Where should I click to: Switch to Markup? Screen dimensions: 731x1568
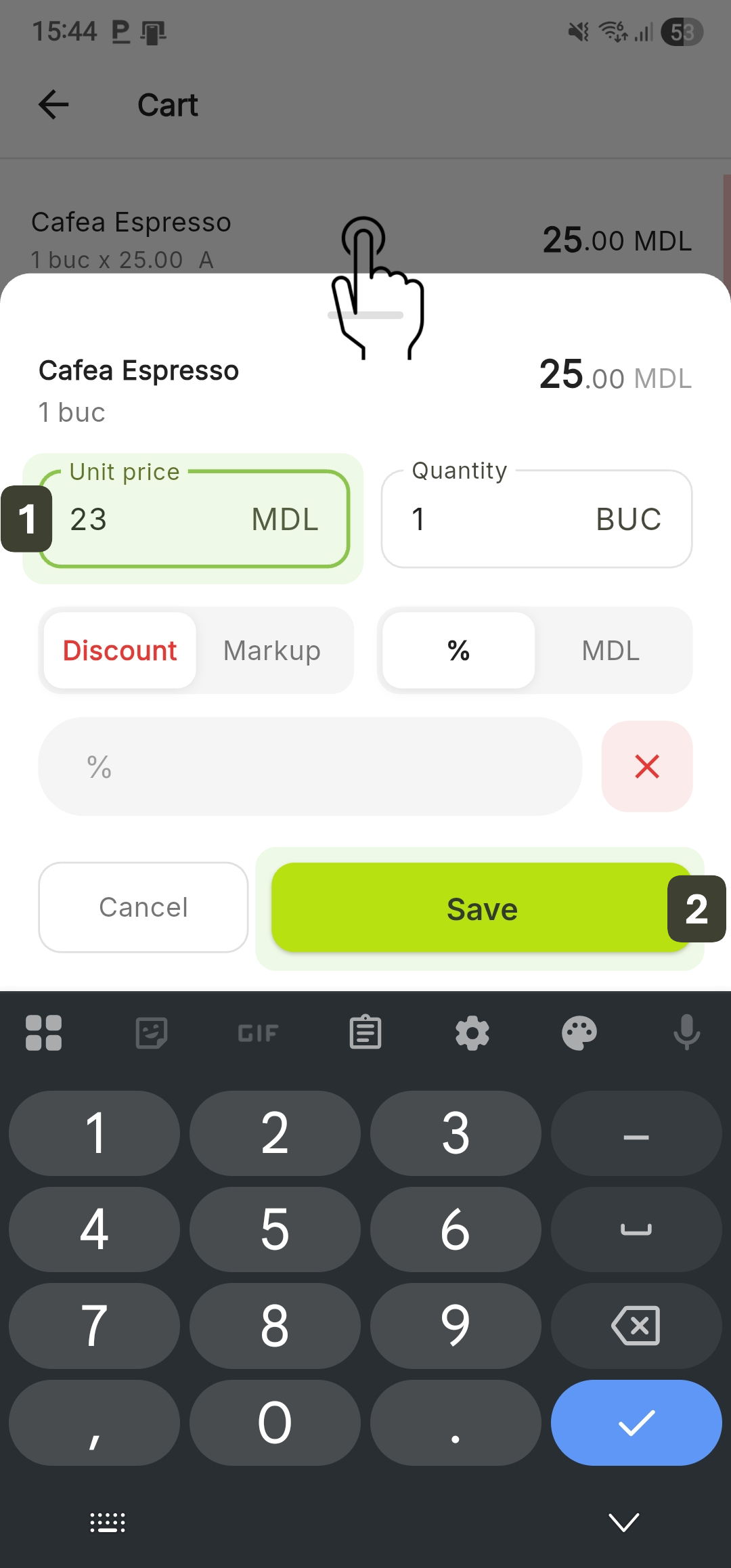click(272, 651)
